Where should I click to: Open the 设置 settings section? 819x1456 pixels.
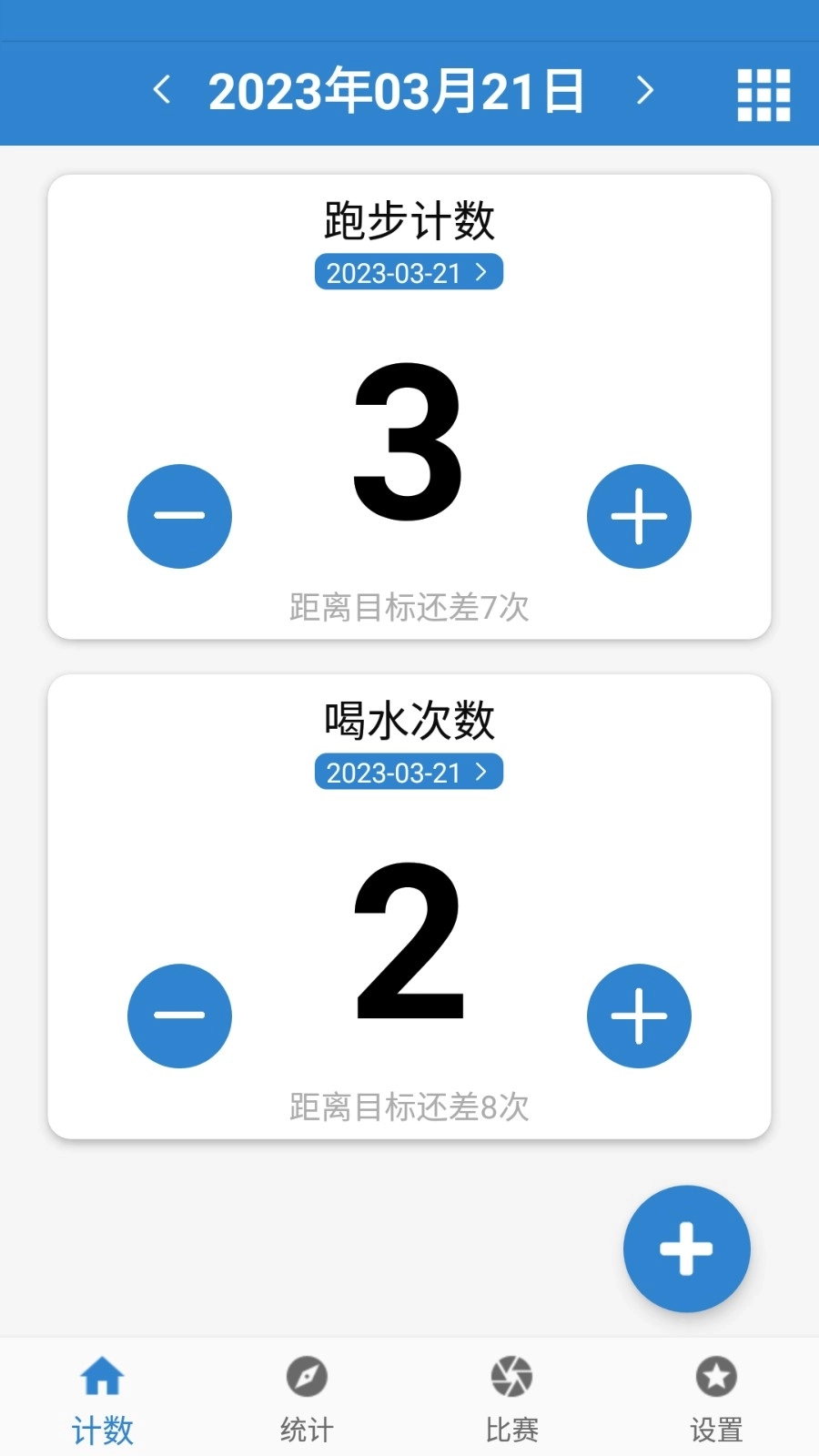coord(716,1392)
